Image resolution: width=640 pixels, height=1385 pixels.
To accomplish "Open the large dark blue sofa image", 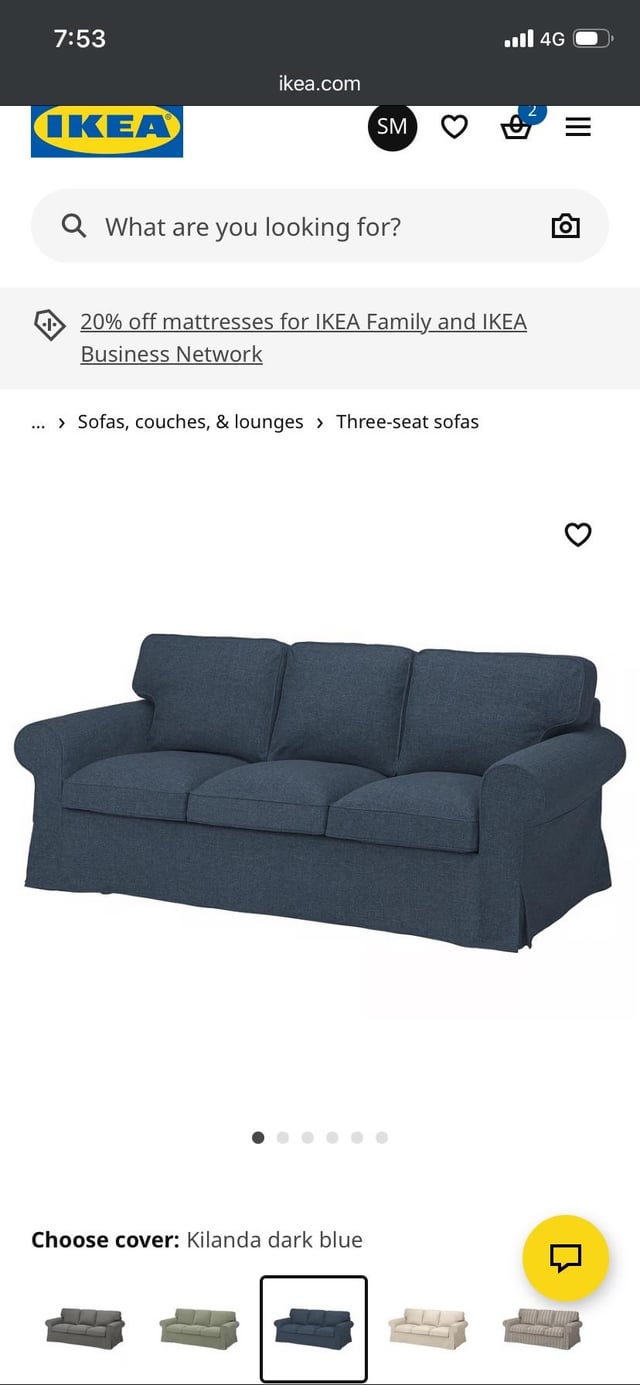I will 320,790.
